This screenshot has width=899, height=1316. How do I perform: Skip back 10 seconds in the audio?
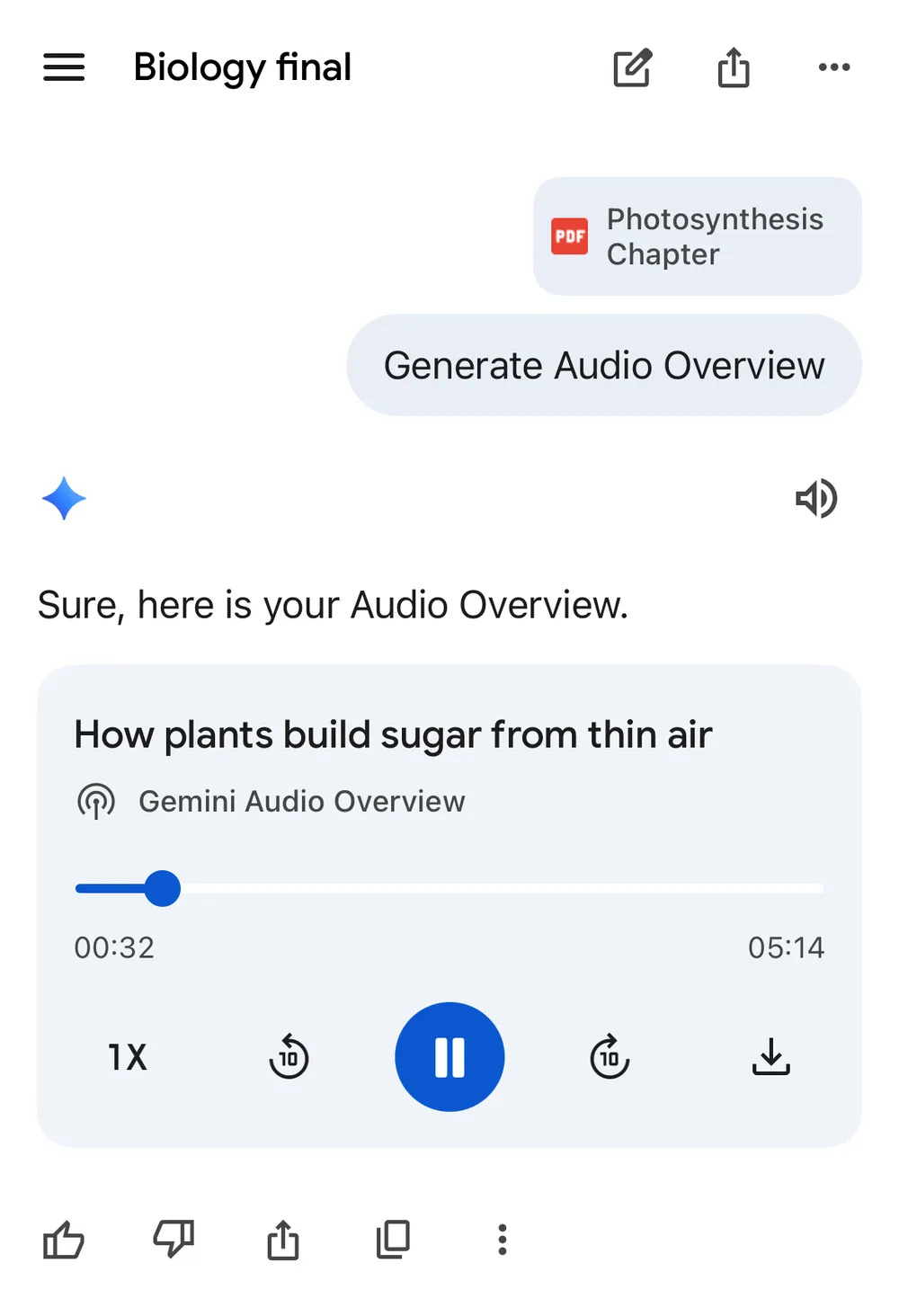pyautogui.click(x=289, y=1057)
